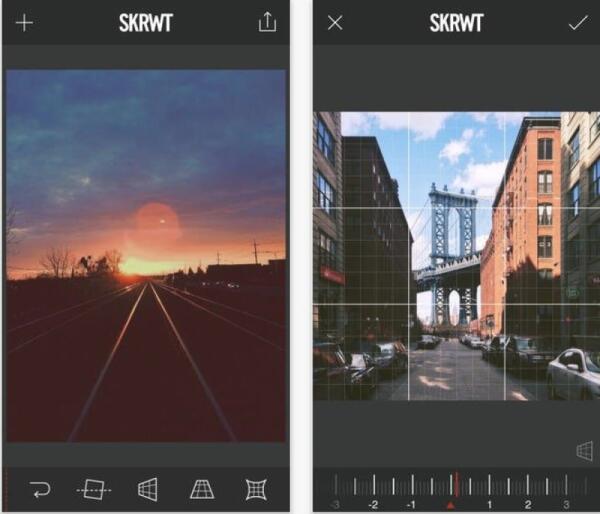Share the edited sunset photo
Image resolution: width=600 pixels, height=514 pixels.
267,22
